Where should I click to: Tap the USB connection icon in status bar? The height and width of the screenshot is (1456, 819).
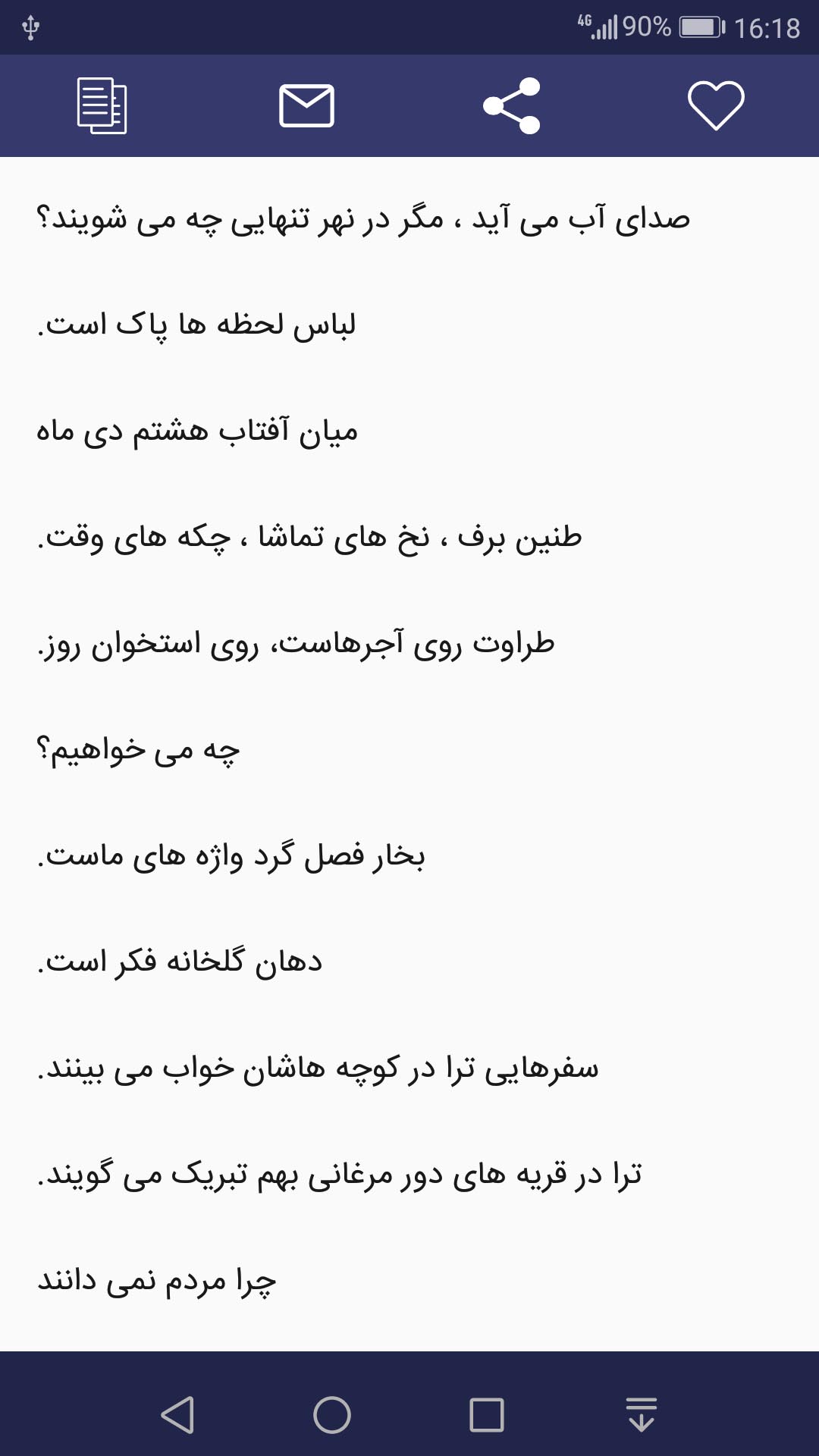[30, 24]
